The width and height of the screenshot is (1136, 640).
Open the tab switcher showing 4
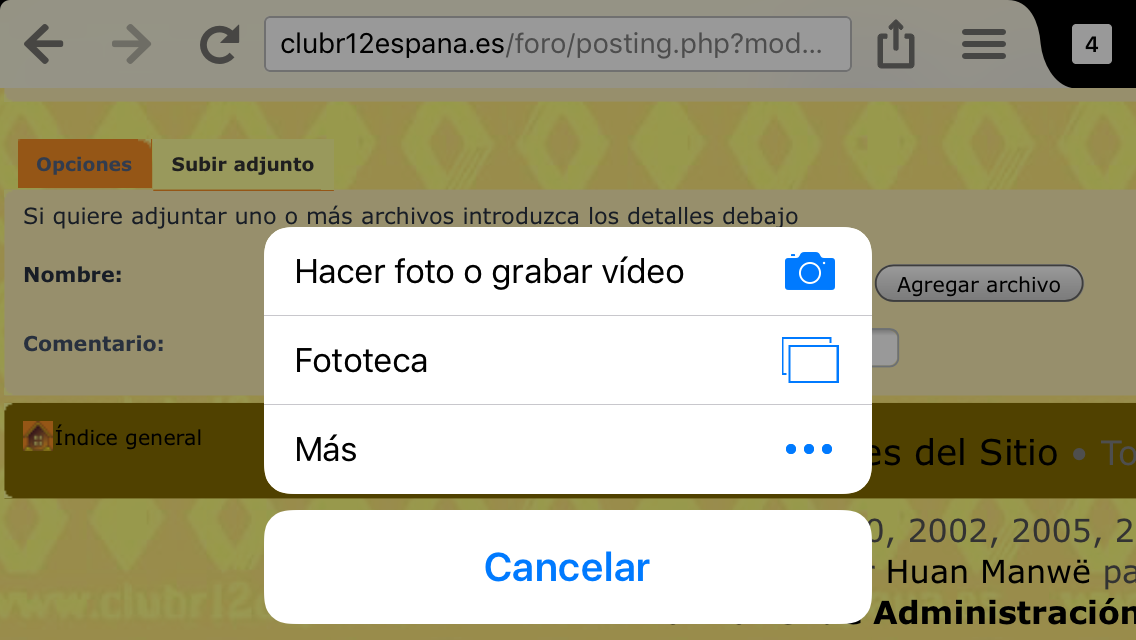[1091, 44]
